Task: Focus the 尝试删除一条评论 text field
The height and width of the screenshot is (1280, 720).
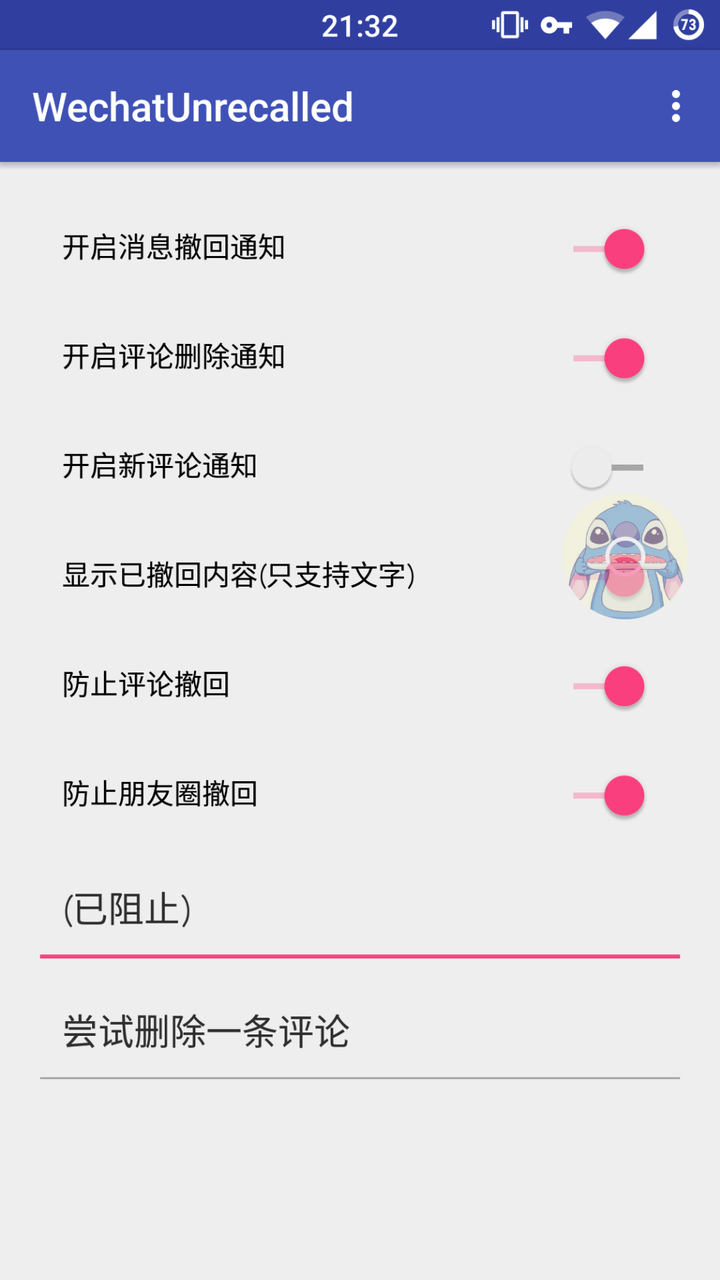Action: pos(360,1031)
